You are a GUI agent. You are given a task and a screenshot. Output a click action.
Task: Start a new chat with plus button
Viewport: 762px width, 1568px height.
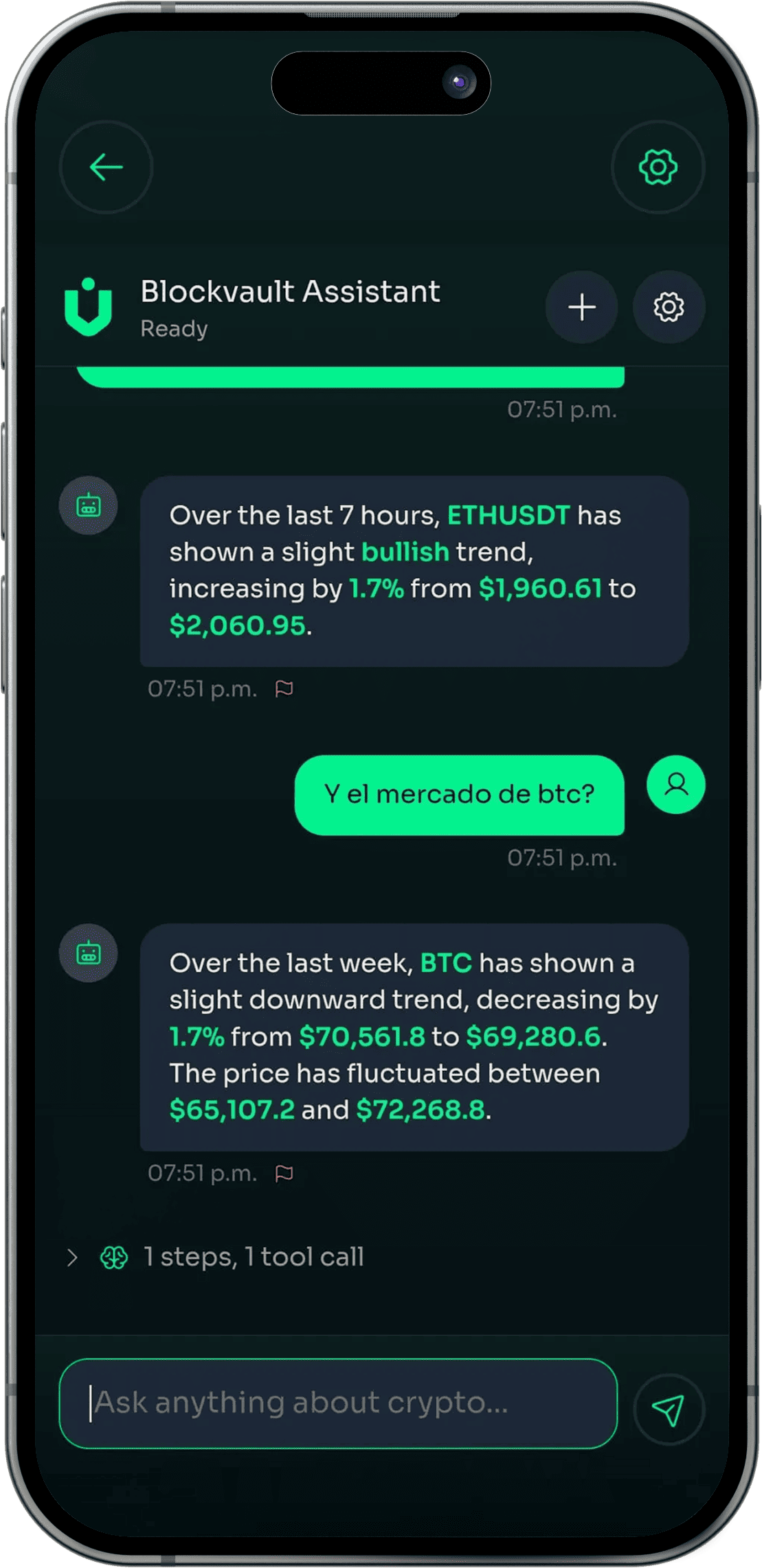581,307
